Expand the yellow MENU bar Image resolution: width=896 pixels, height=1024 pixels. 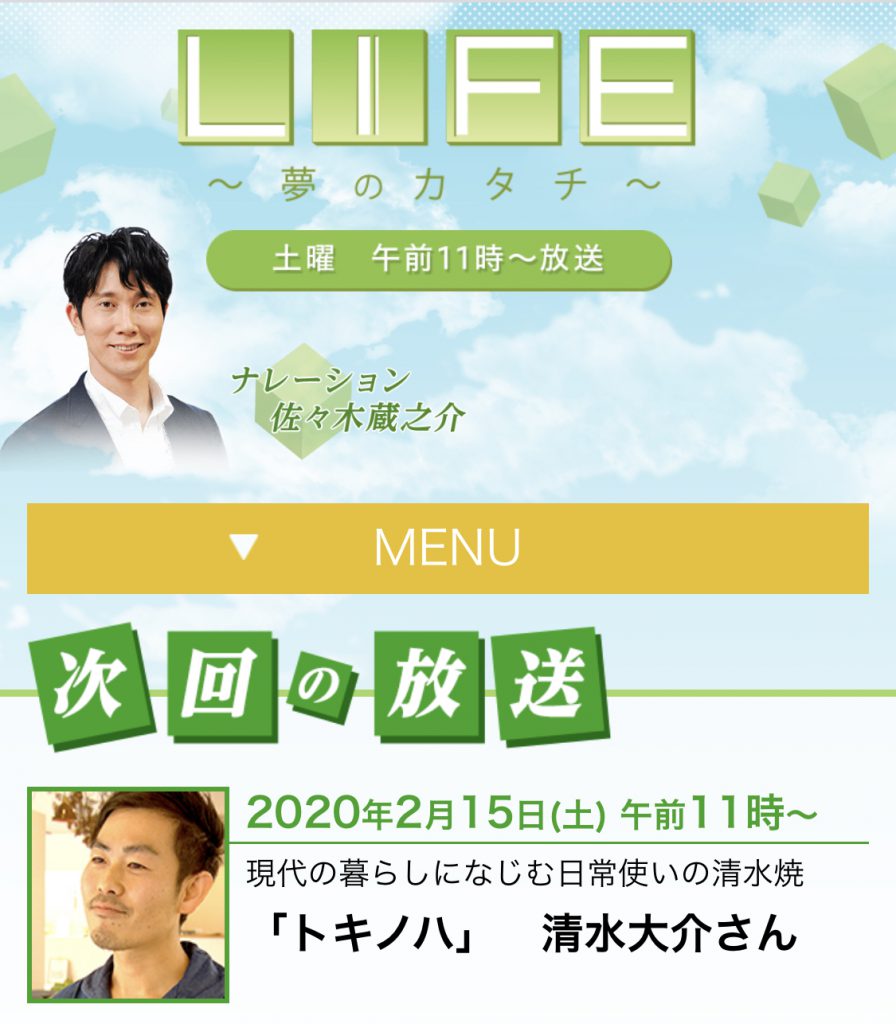point(447,548)
